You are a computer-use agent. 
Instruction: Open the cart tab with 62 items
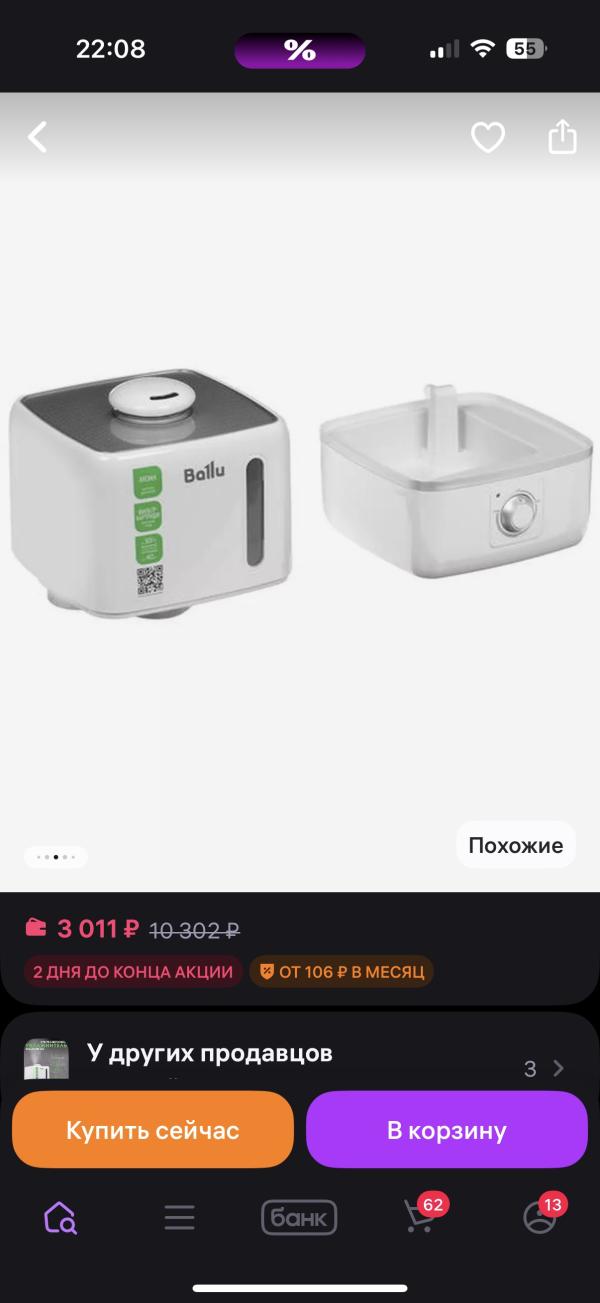(421, 1215)
